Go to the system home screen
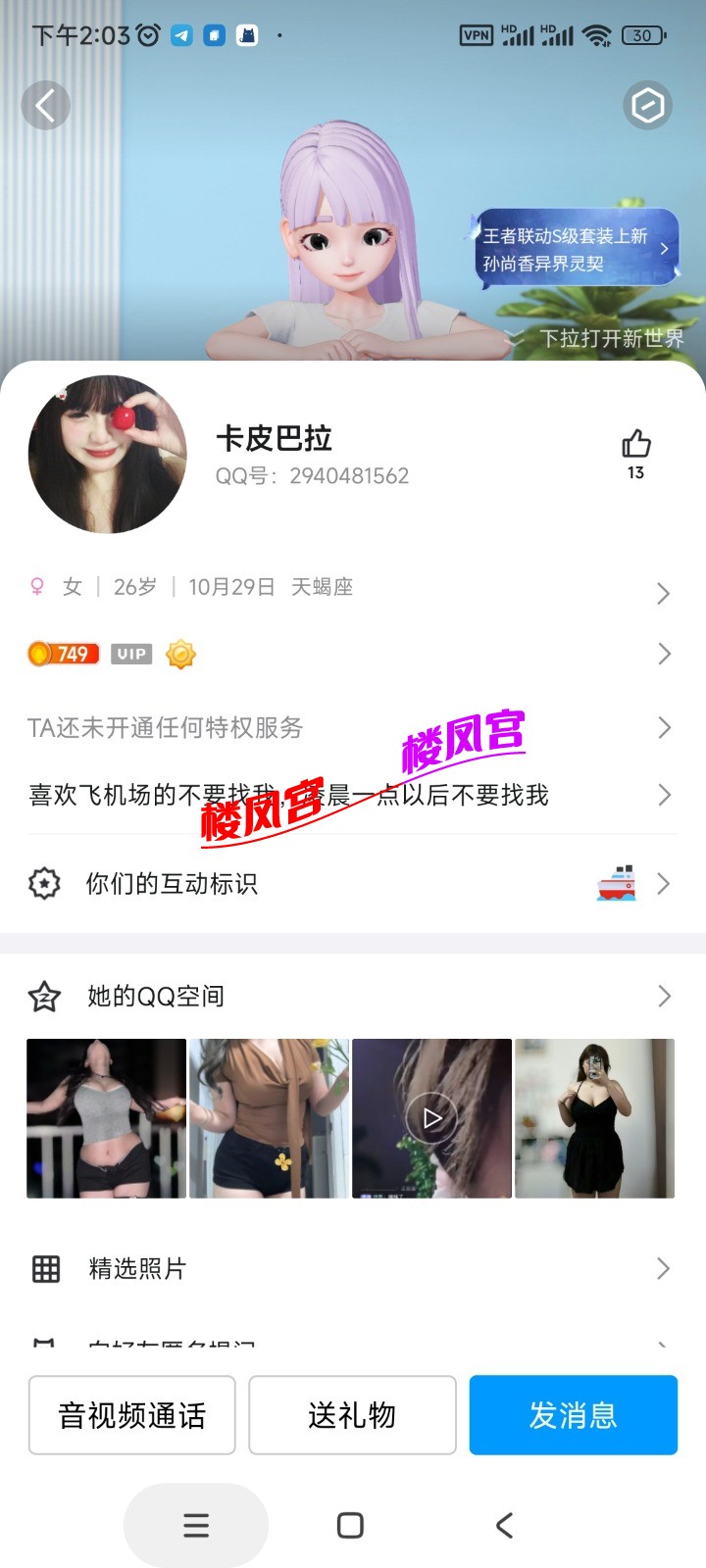Screen dimensions: 706x1568 [350, 1525]
